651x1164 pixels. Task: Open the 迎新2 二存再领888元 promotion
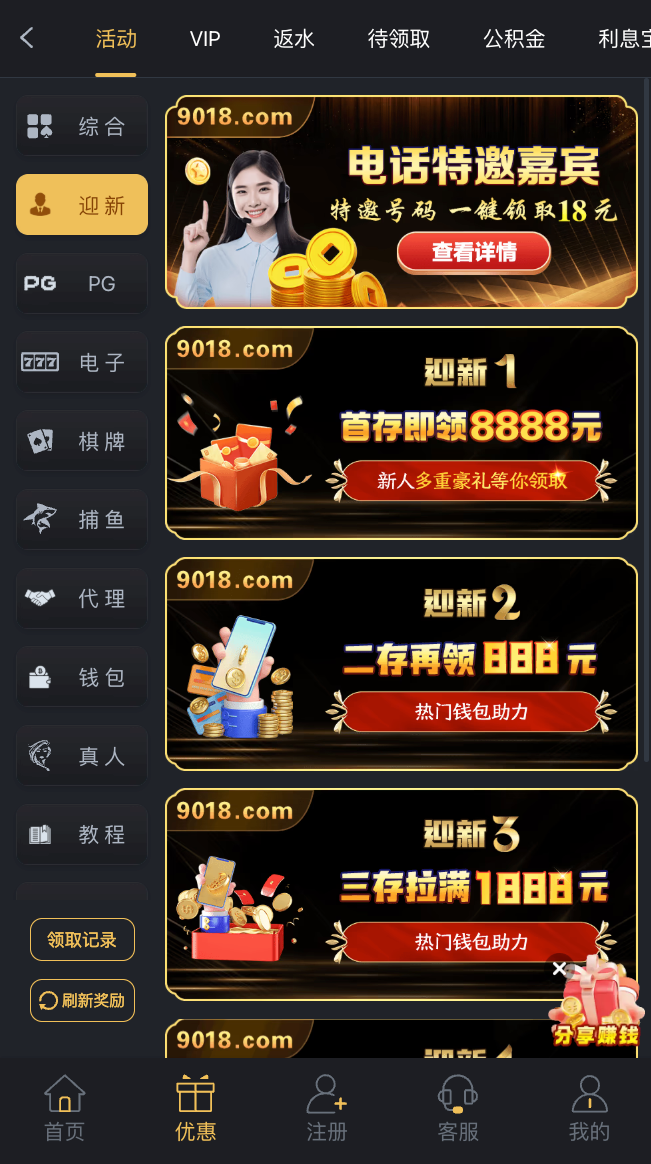401,663
